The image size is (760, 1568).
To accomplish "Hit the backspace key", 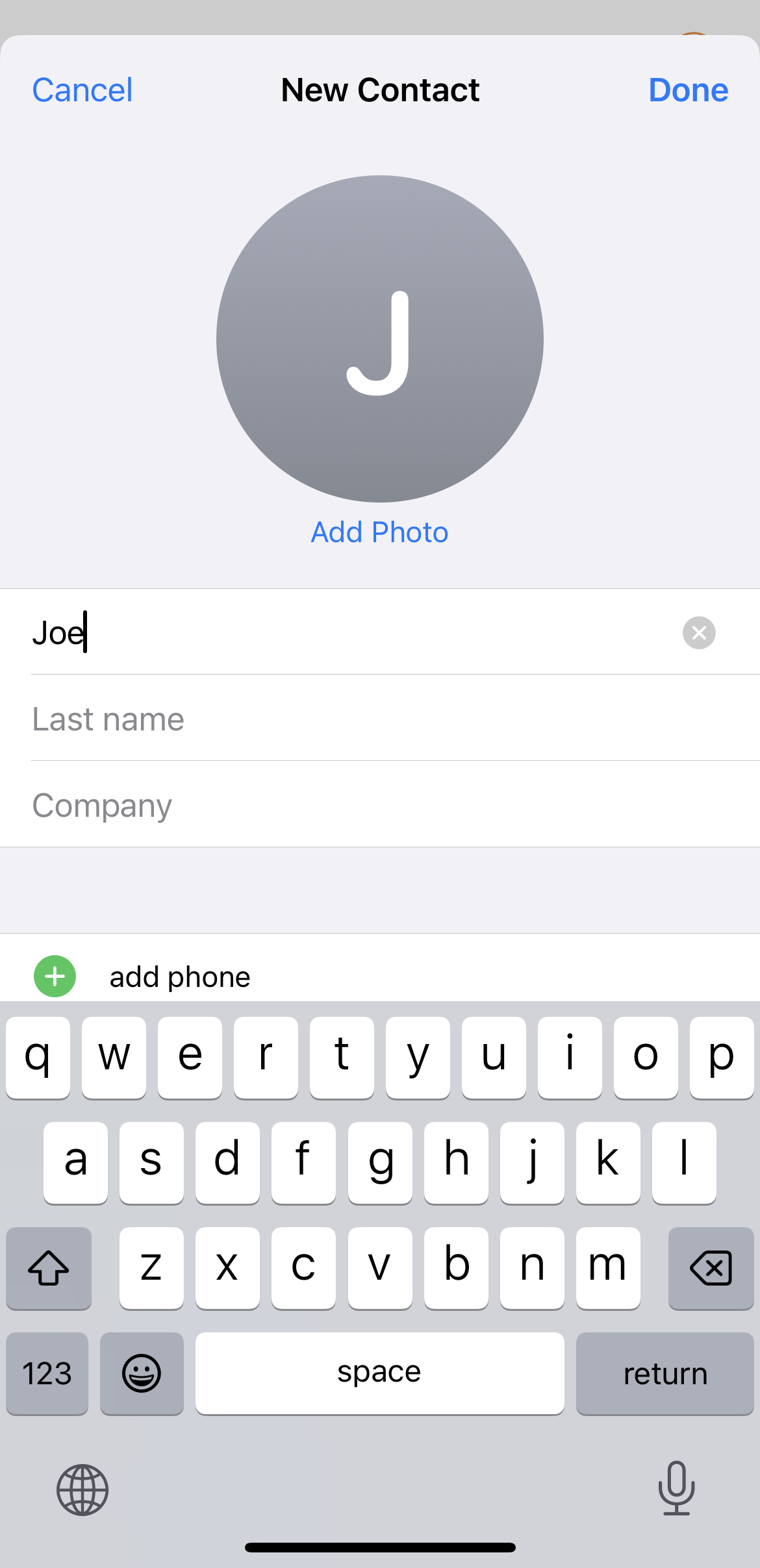I will (x=711, y=1268).
